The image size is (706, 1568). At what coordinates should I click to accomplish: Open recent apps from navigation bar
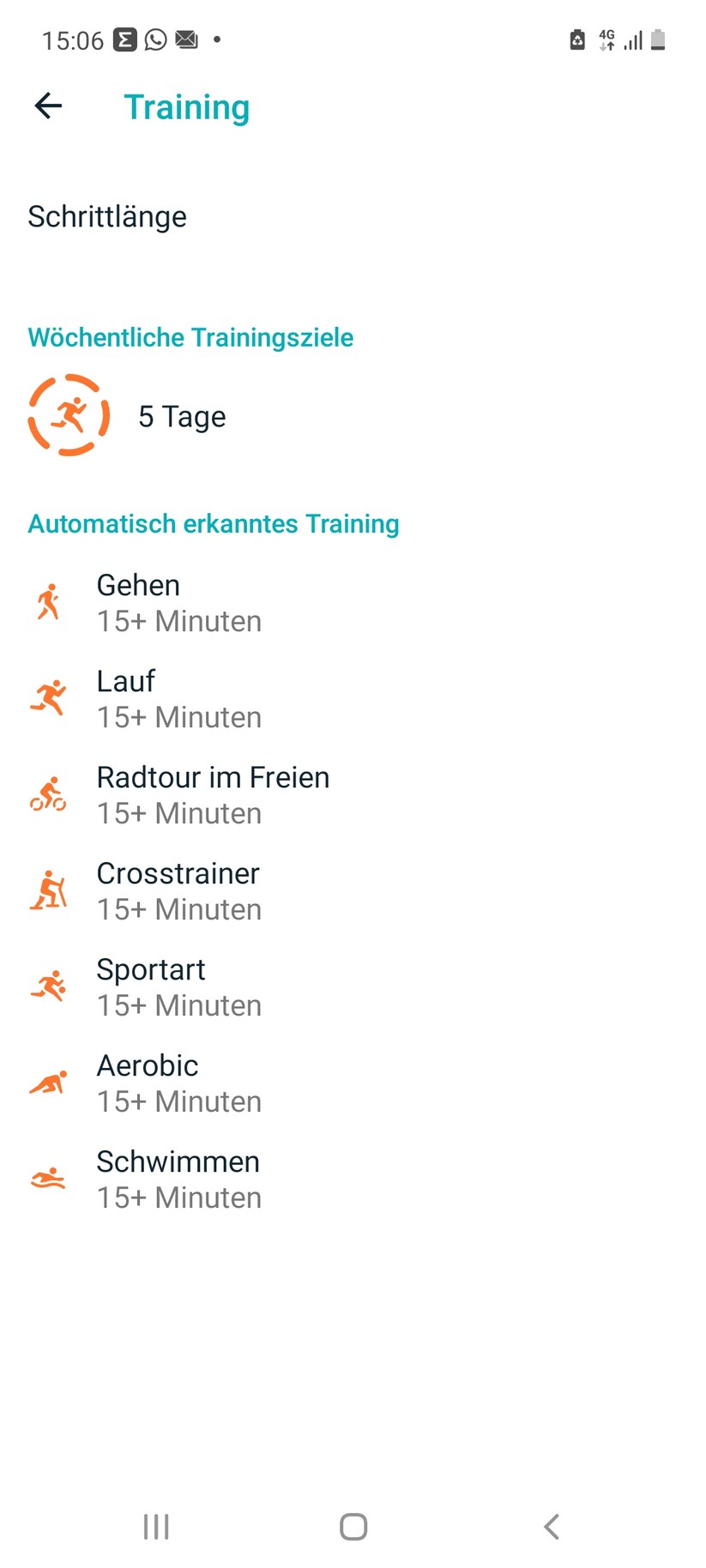click(156, 1526)
